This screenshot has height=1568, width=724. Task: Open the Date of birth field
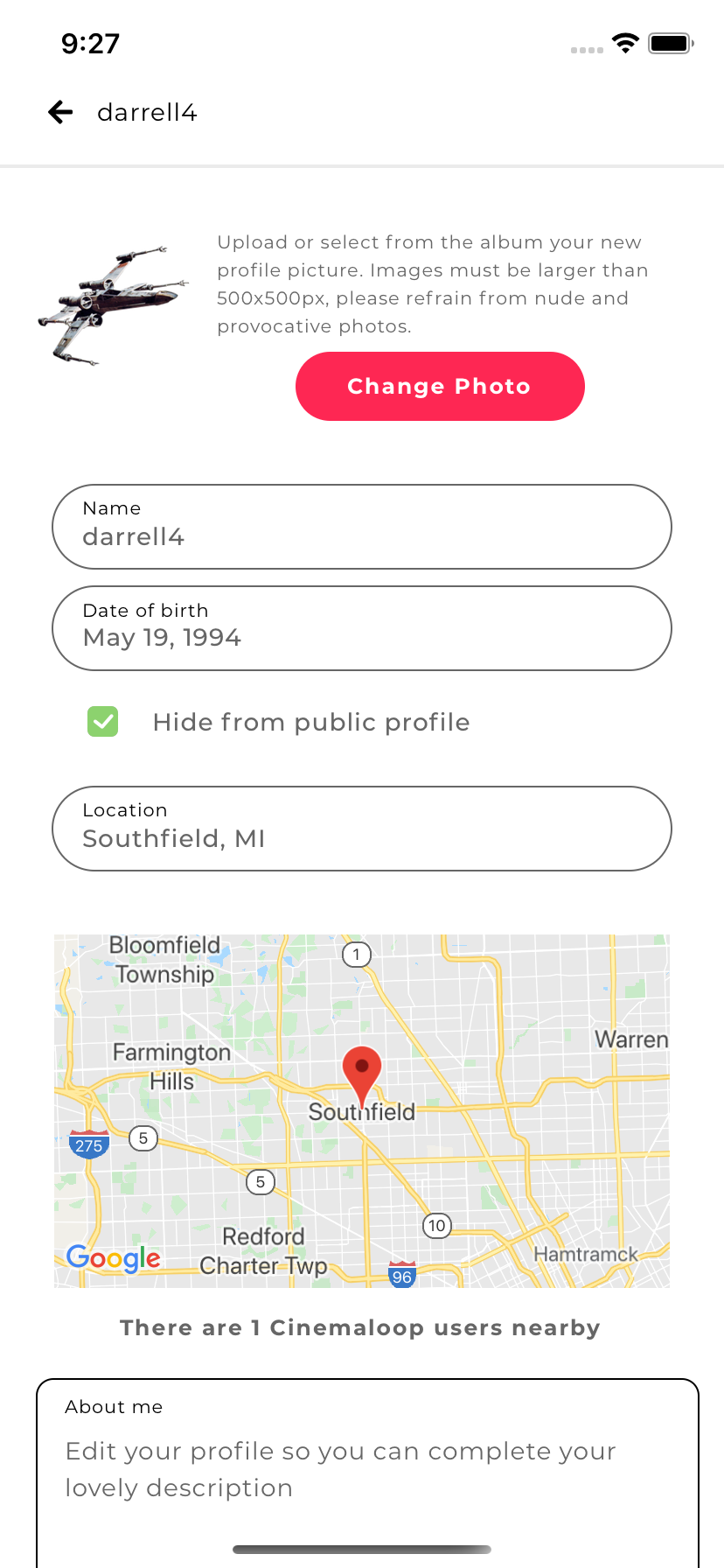362,628
